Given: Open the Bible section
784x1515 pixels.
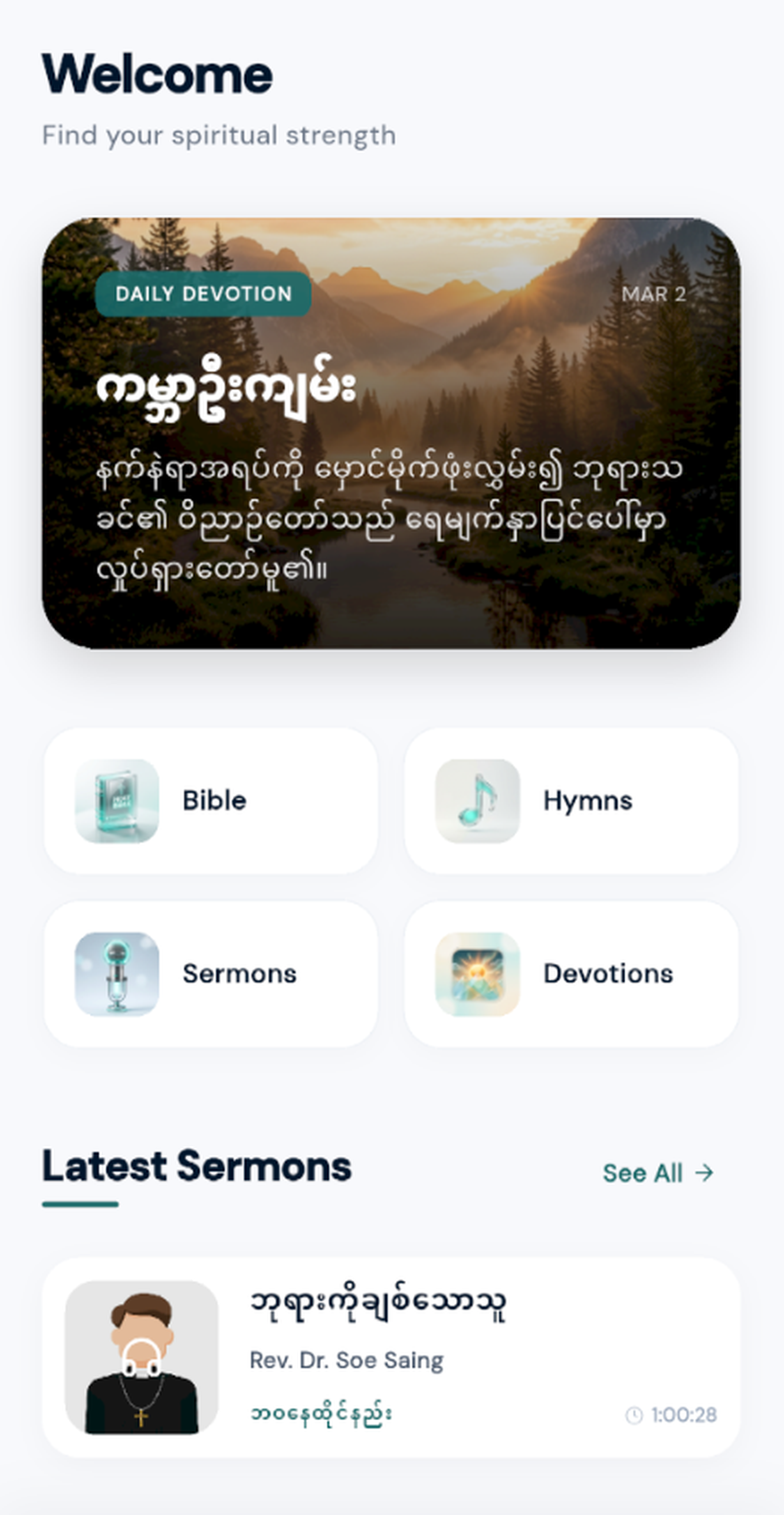Looking at the screenshot, I should pos(211,800).
